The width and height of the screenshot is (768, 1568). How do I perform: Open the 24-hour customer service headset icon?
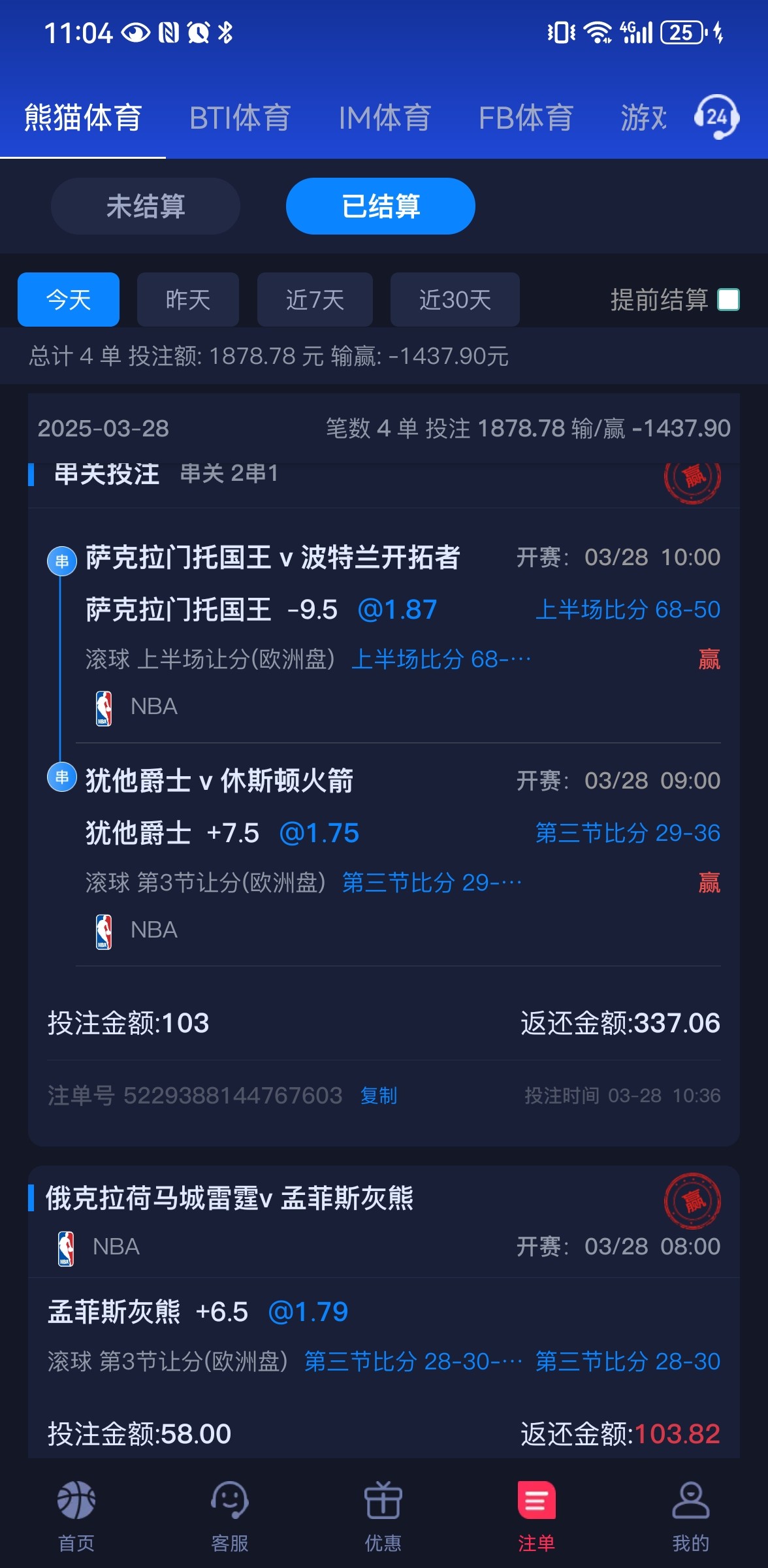[716, 118]
